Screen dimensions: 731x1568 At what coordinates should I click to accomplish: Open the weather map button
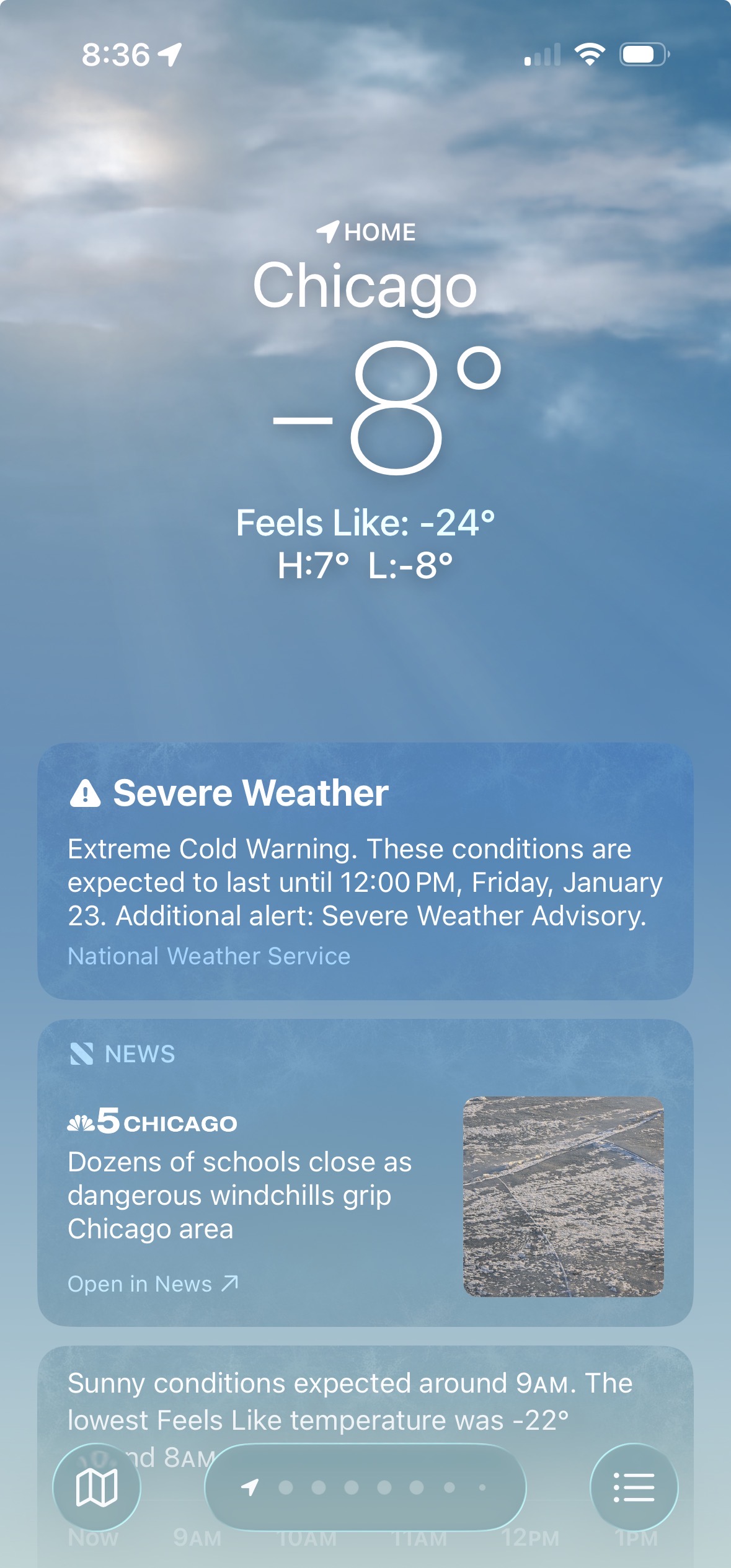tap(97, 1487)
